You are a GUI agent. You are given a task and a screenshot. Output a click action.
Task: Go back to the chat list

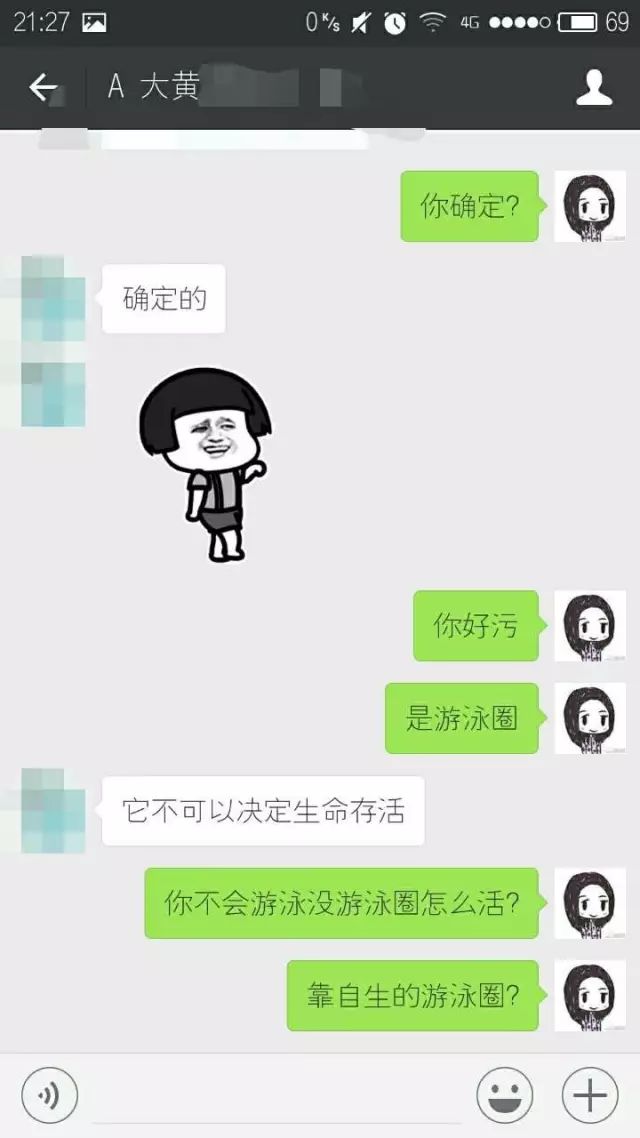[43, 88]
